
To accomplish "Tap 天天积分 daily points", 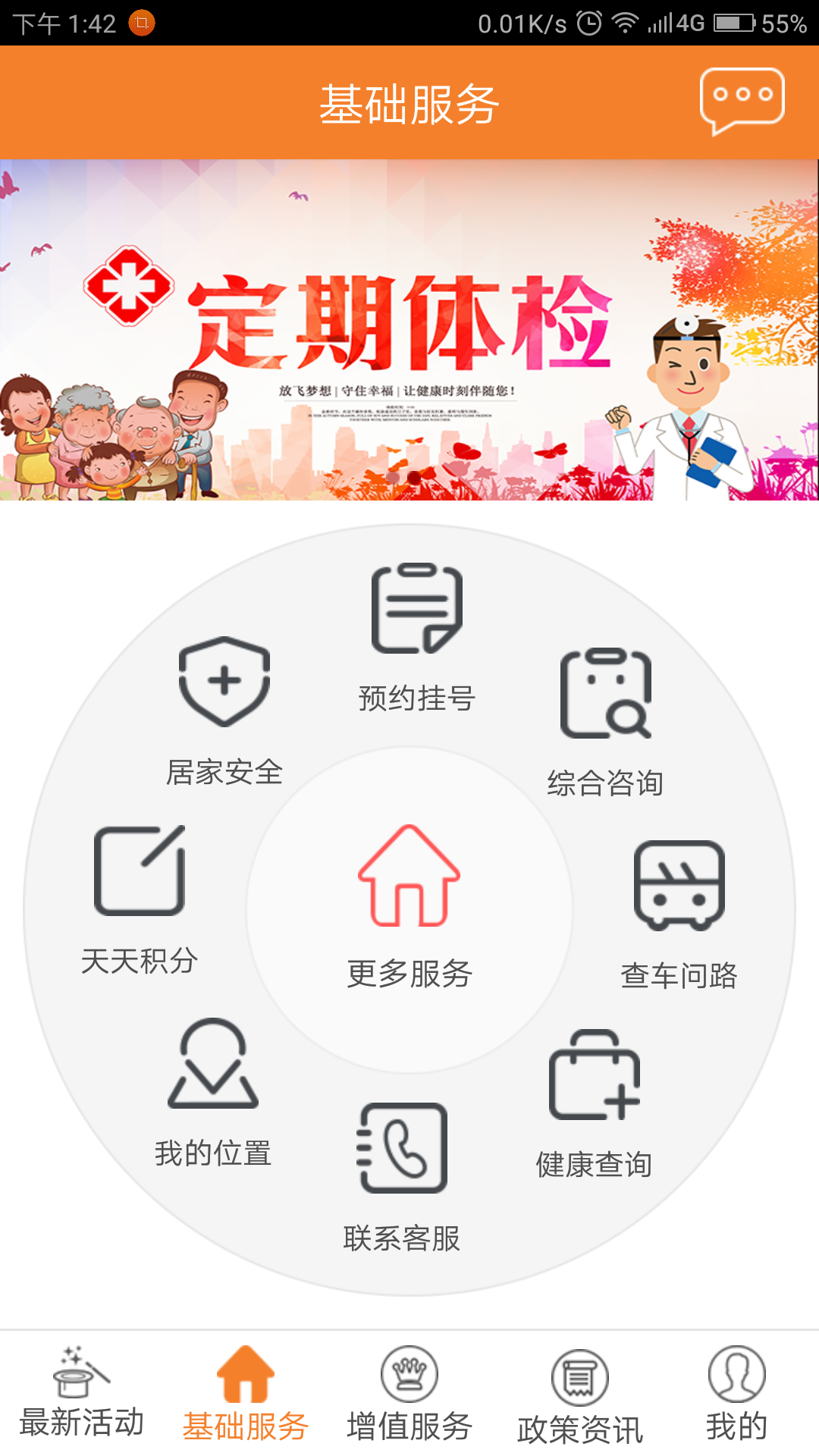I will (140, 899).
